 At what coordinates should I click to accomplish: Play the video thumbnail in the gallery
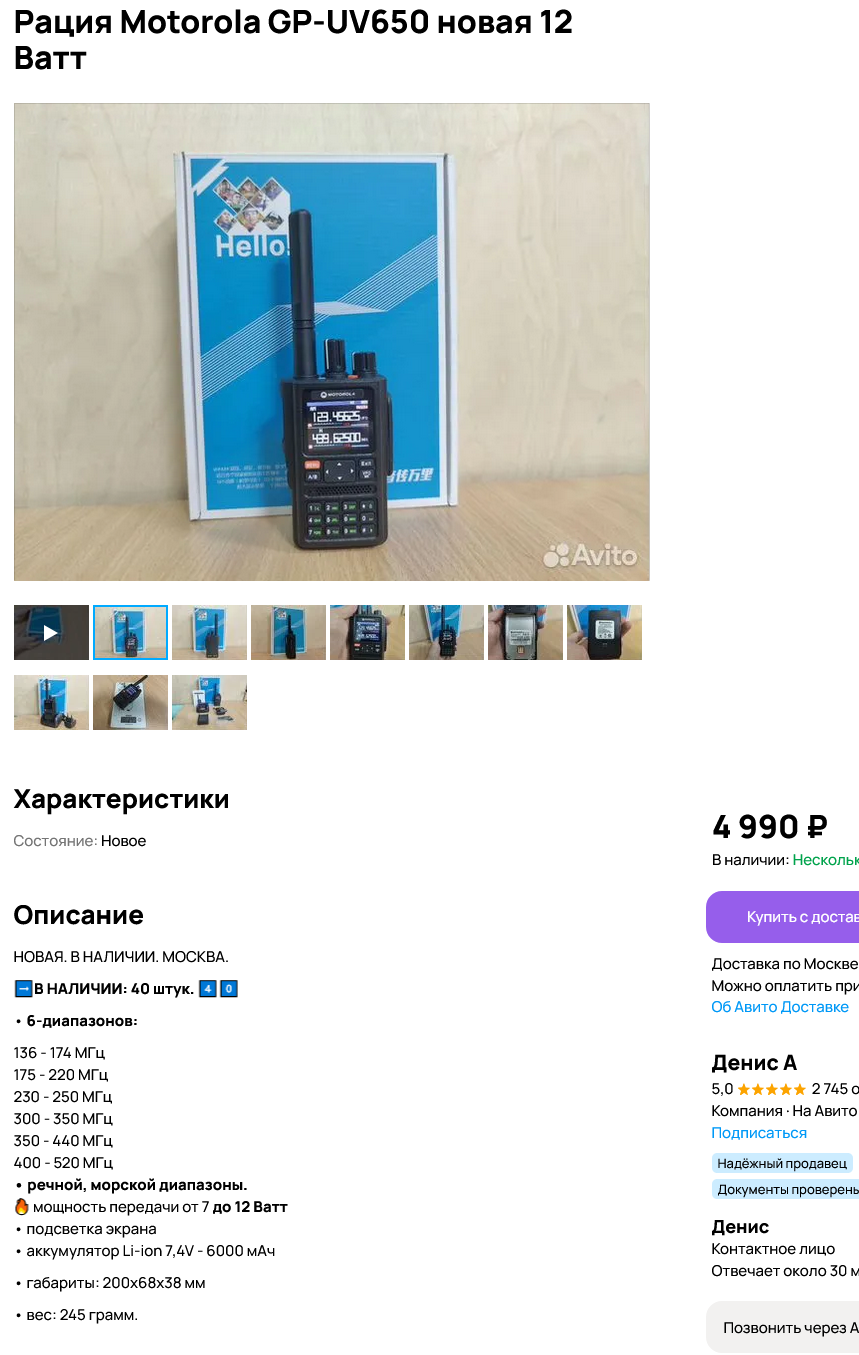tap(51, 632)
